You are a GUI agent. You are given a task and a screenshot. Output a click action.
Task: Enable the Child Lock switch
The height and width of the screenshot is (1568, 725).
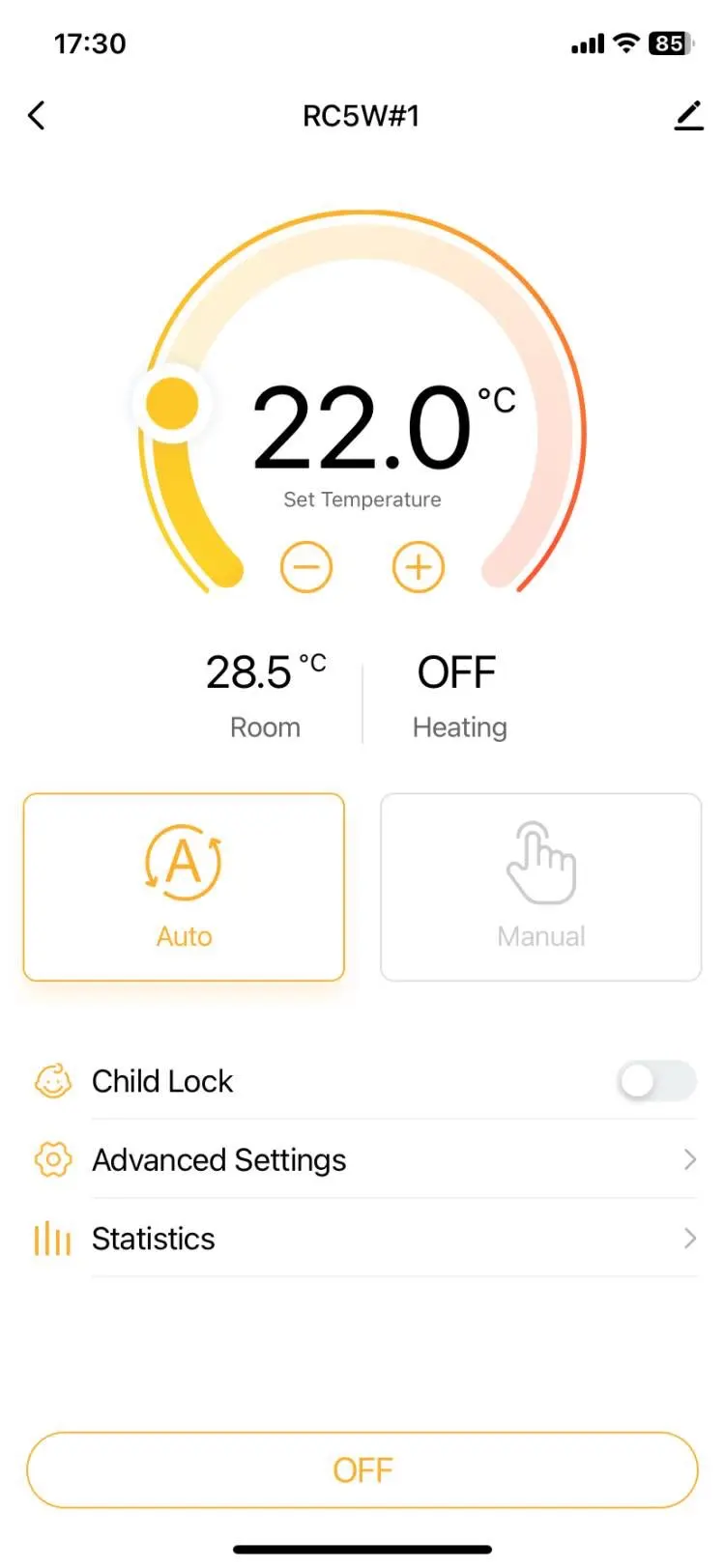[656, 1081]
